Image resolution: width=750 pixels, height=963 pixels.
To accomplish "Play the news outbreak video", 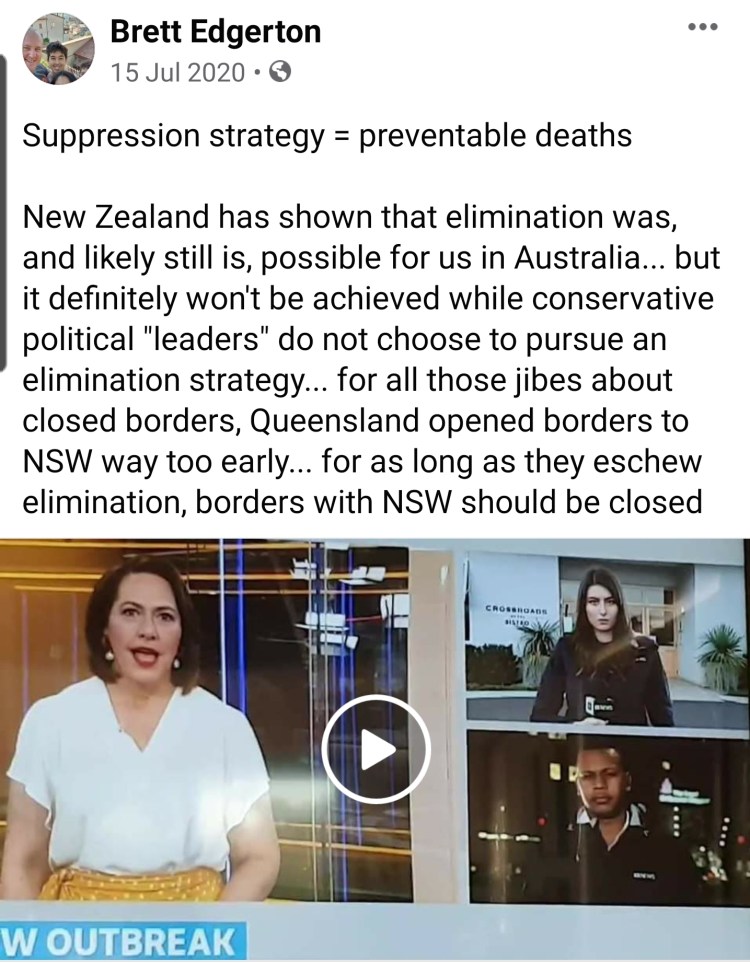I will point(376,749).
